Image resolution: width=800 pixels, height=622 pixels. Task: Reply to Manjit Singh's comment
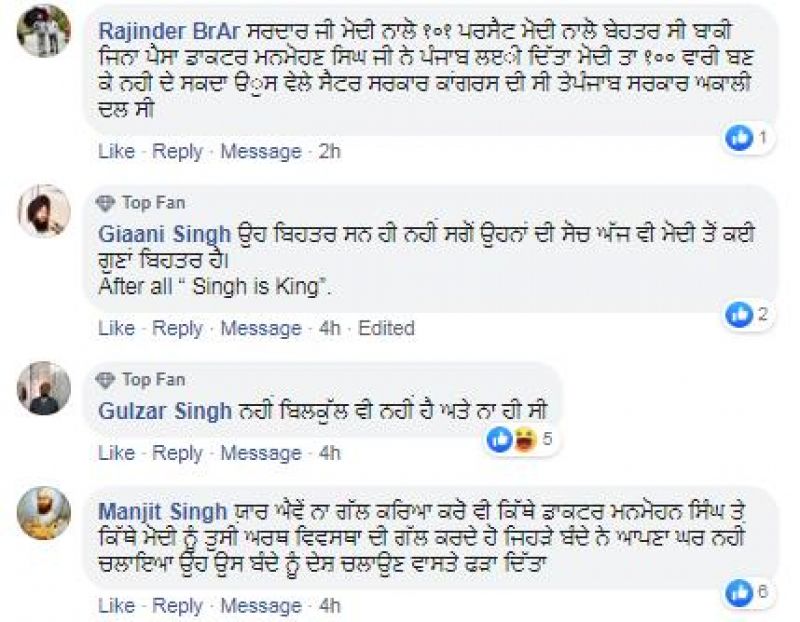[178, 606]
